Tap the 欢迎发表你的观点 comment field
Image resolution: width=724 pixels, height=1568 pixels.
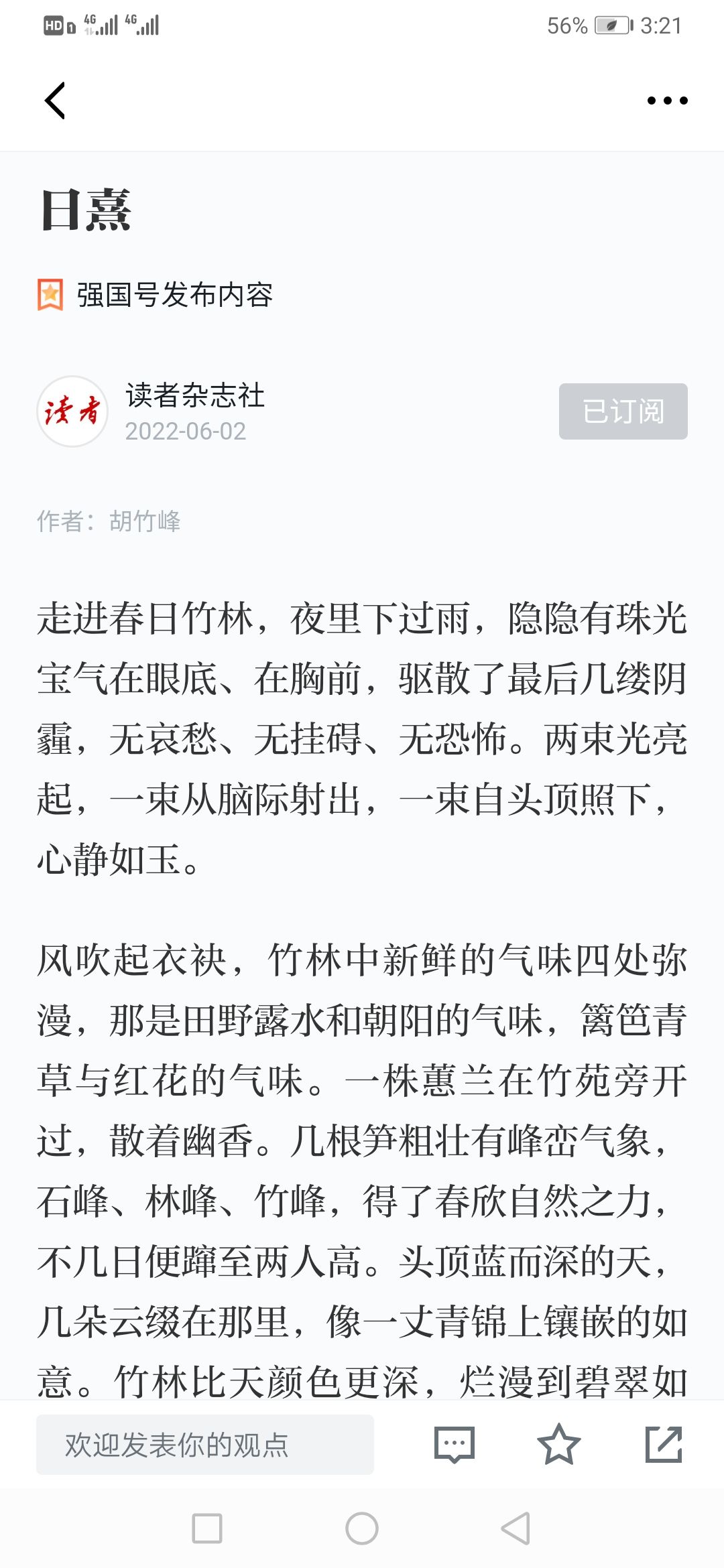(205, 1445)
